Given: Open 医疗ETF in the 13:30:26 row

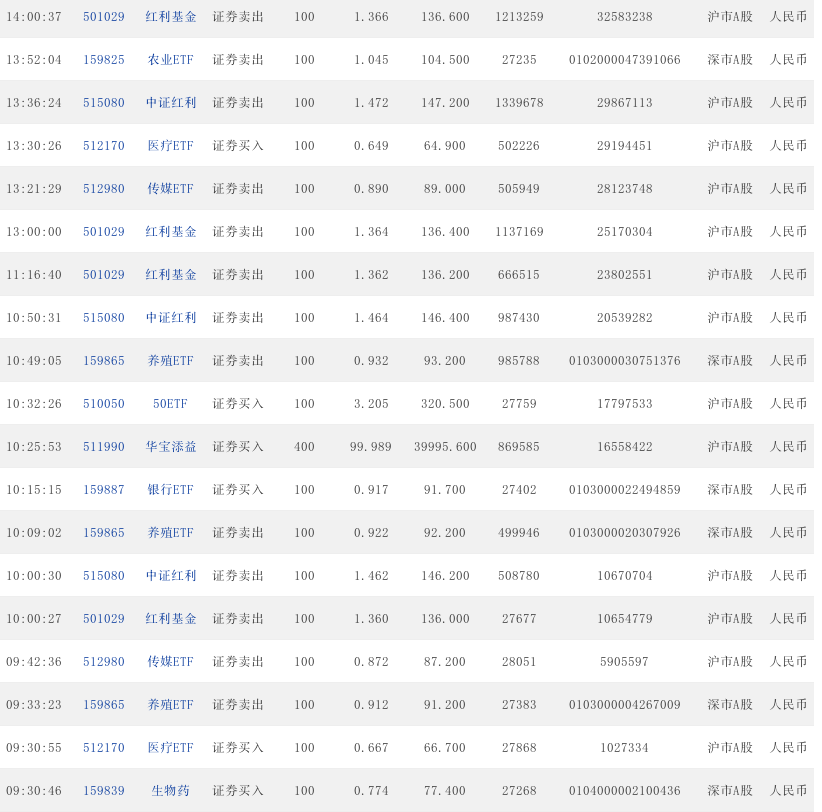Looking at the screenshot, I should click(x=171, y=146).
